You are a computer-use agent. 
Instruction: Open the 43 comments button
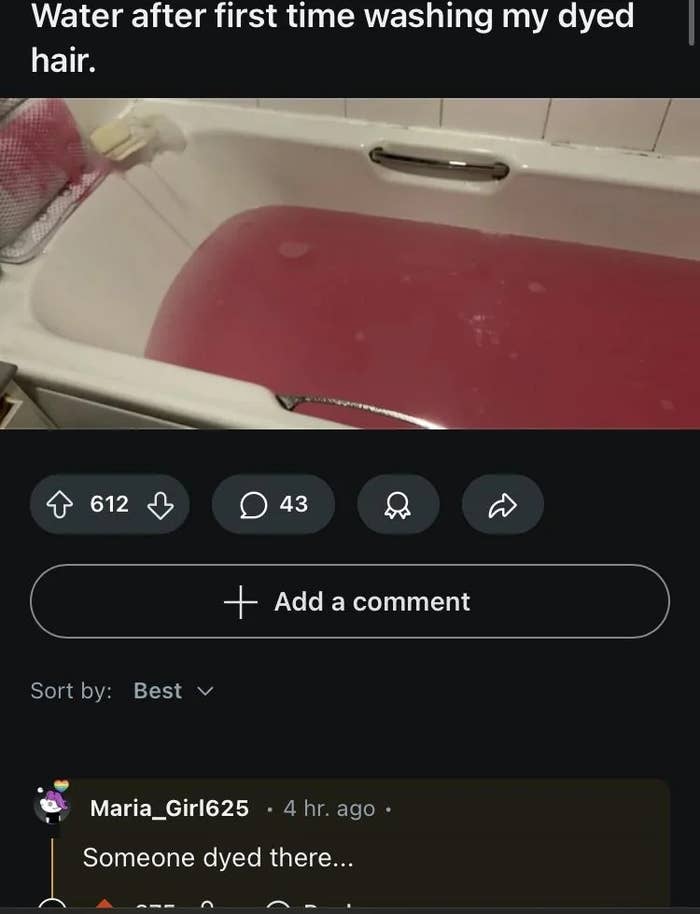pos(273,504)
